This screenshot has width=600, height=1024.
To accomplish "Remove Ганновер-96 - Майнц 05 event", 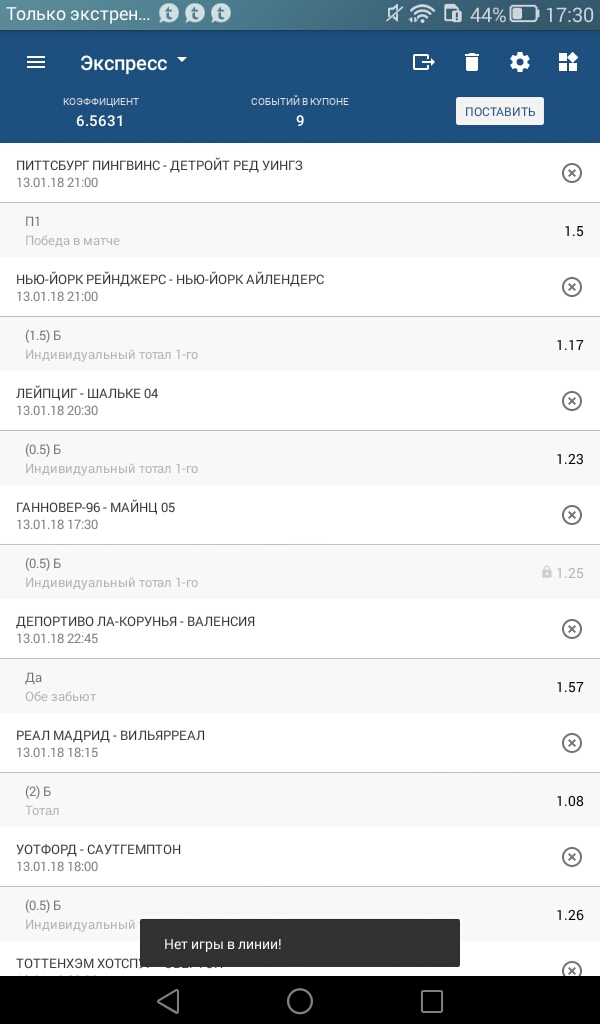I will (x=571, y=515).
